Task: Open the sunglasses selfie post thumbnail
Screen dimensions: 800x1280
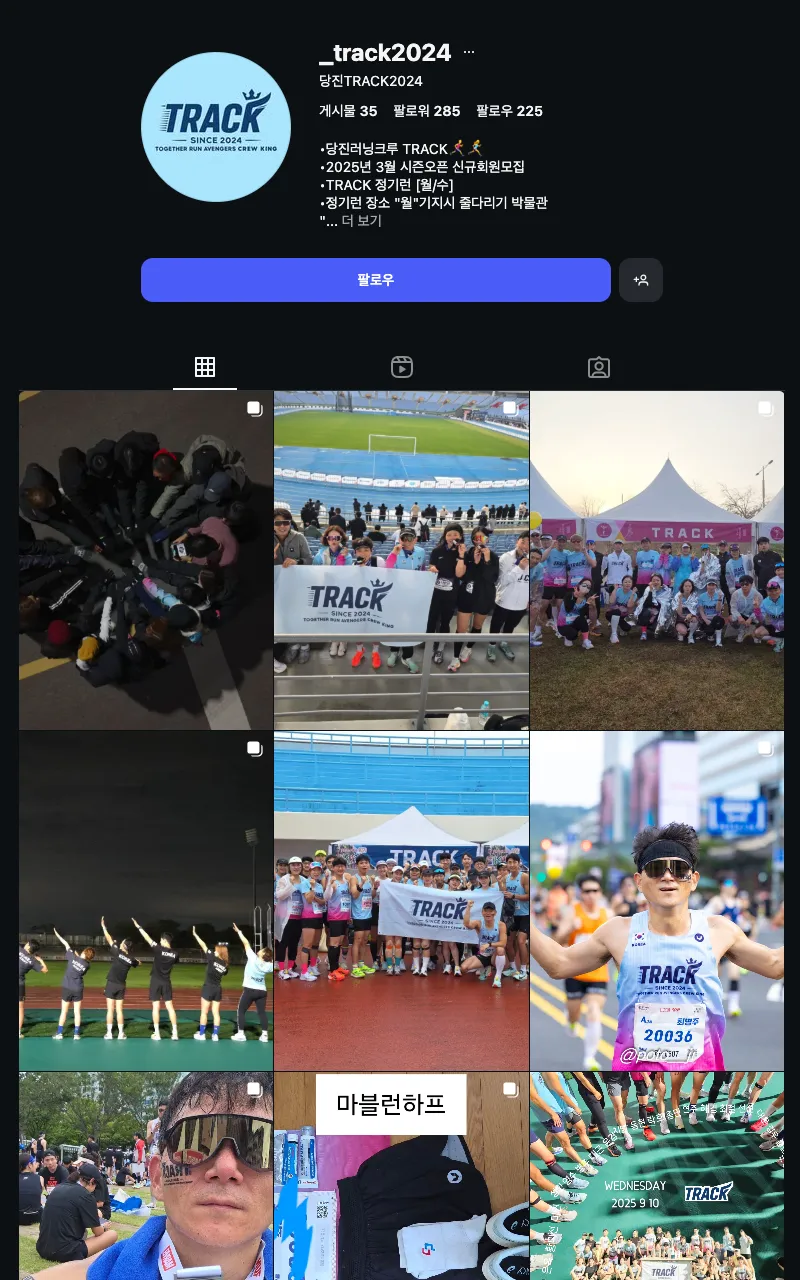Action: click(145, 1180)
